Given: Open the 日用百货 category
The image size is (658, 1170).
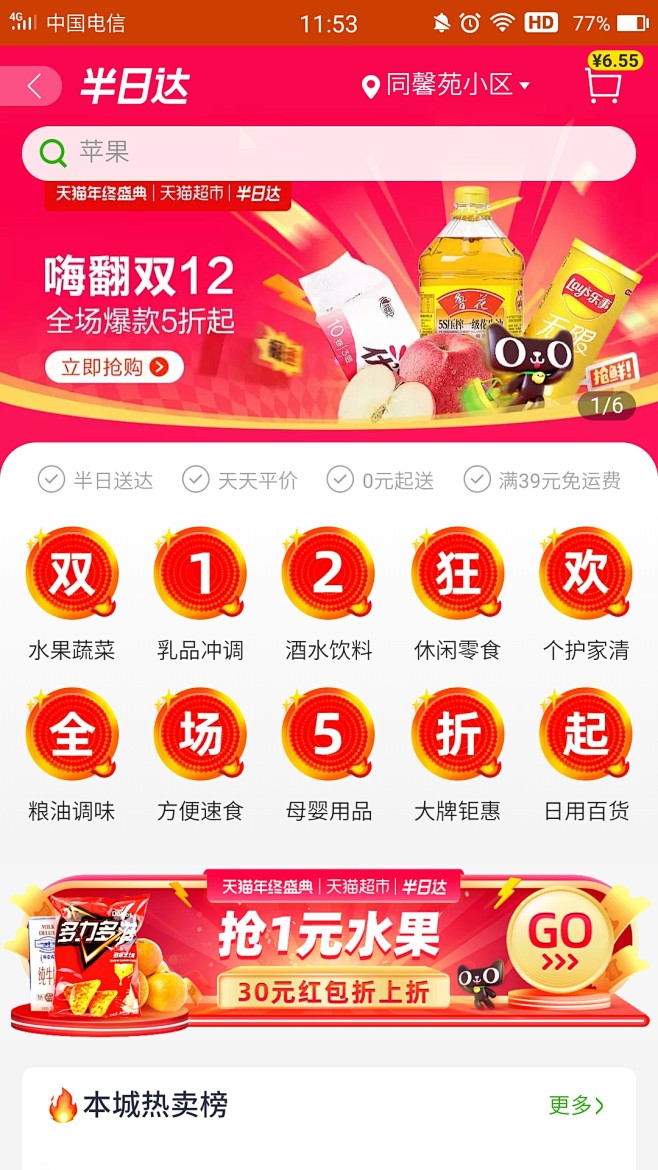Looking at the screenshot, I should click(x=586, y=755).
